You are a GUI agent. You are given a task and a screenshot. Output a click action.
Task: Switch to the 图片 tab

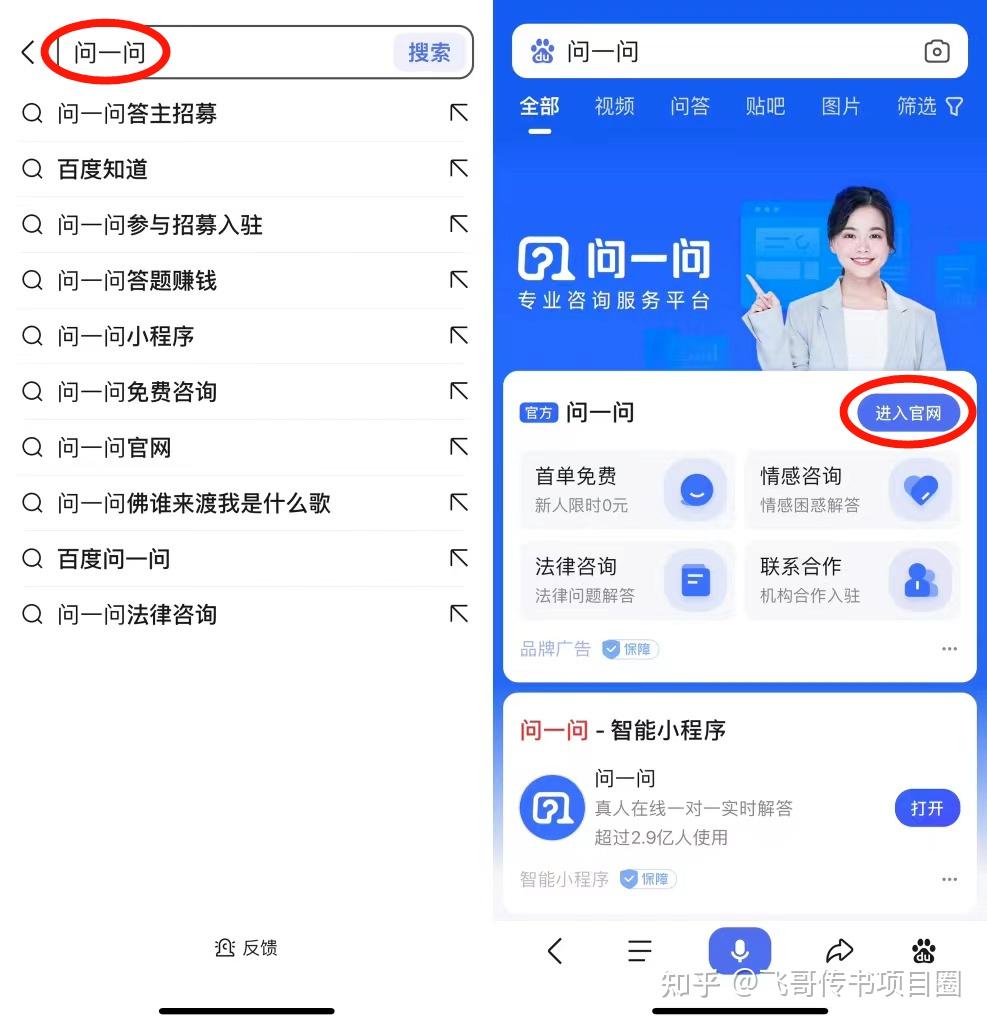coord(841,106)
